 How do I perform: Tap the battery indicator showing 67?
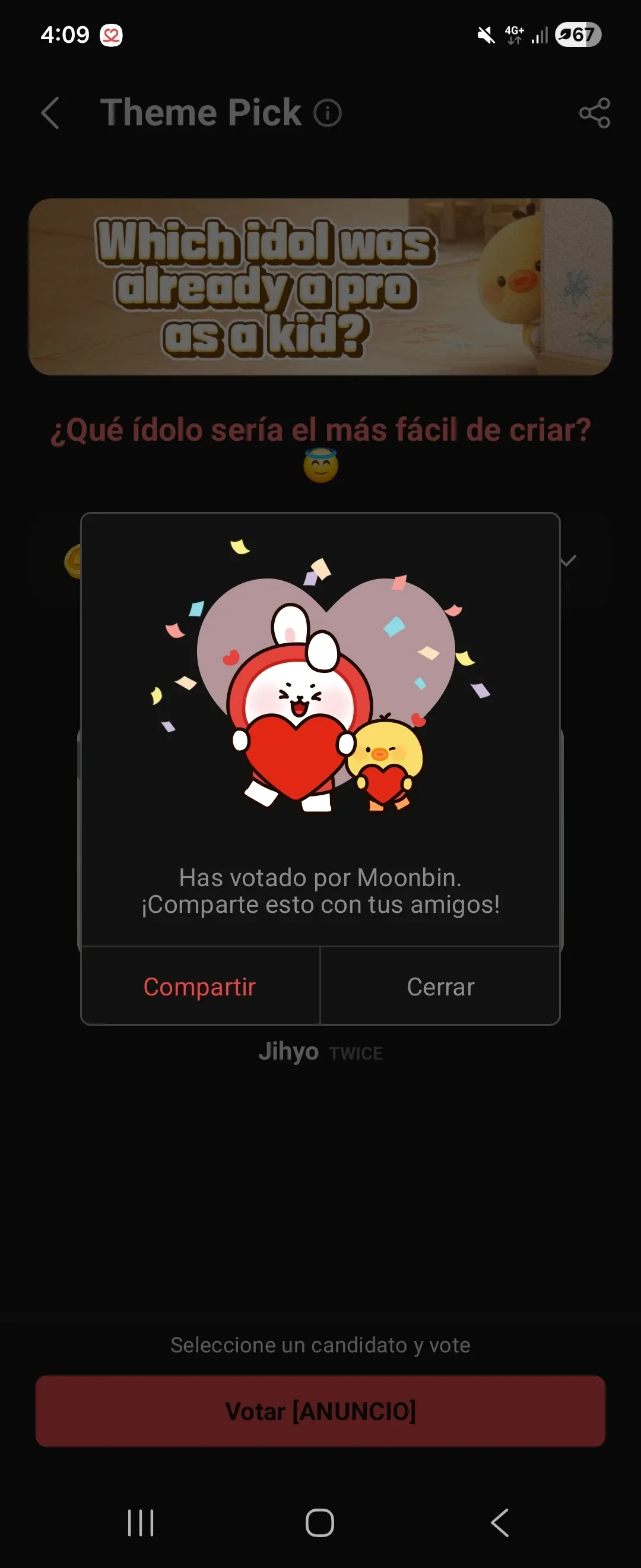pyautogui.click(x=576, y=34)
